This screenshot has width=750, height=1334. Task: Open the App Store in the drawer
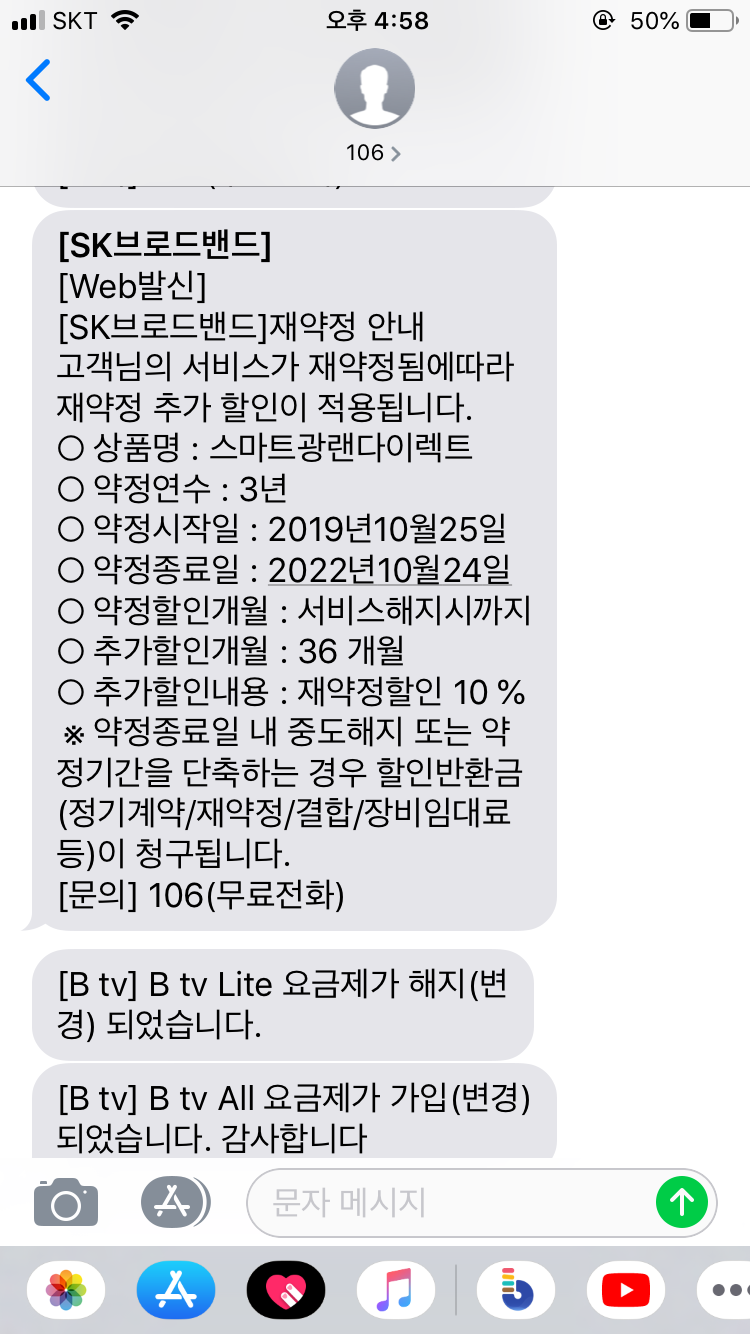[176, 1290]
